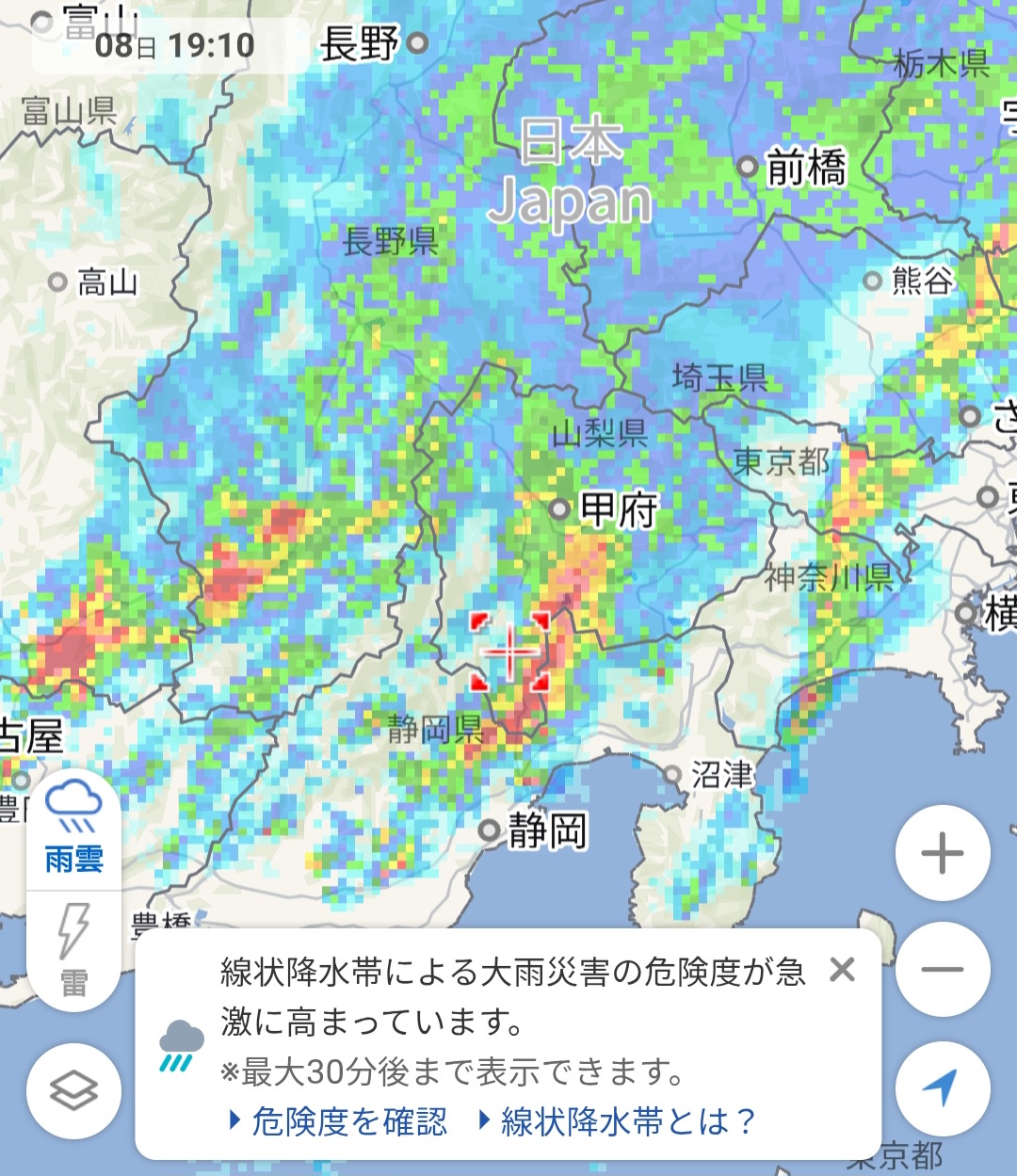
Task: Open the map layers button
Action: [x=74, y=1091]
